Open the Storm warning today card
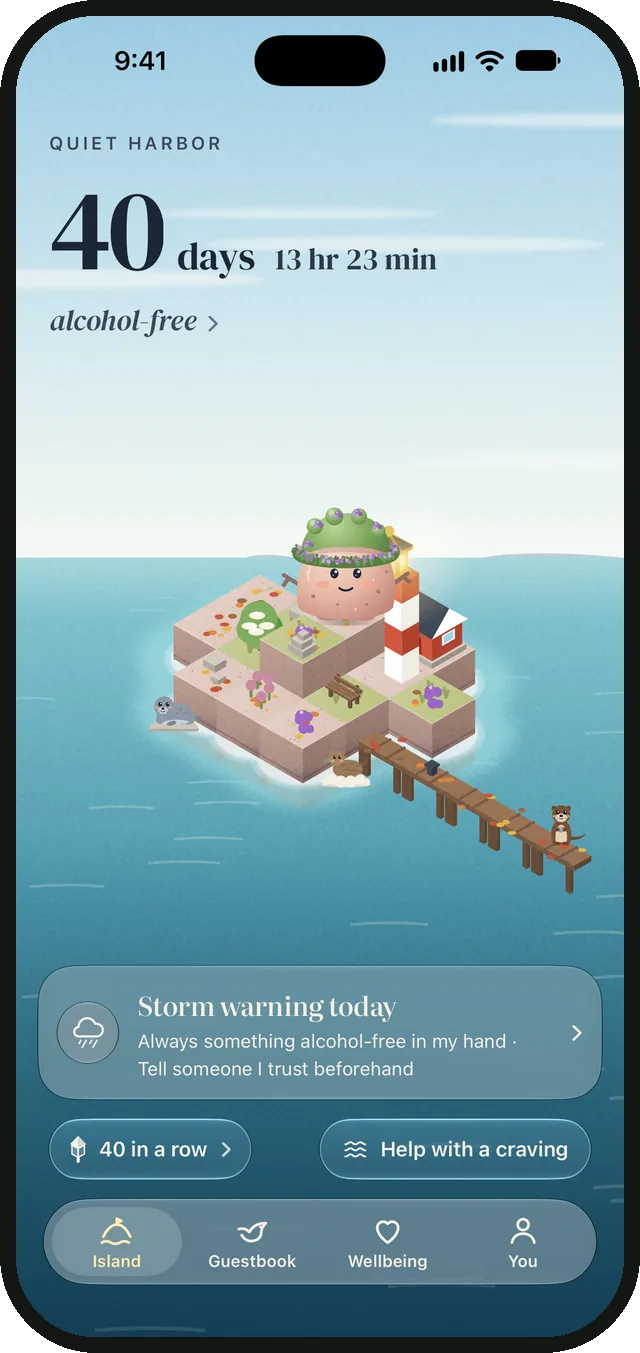This screenshot has height=1353, width=640. coord(320,1033)
